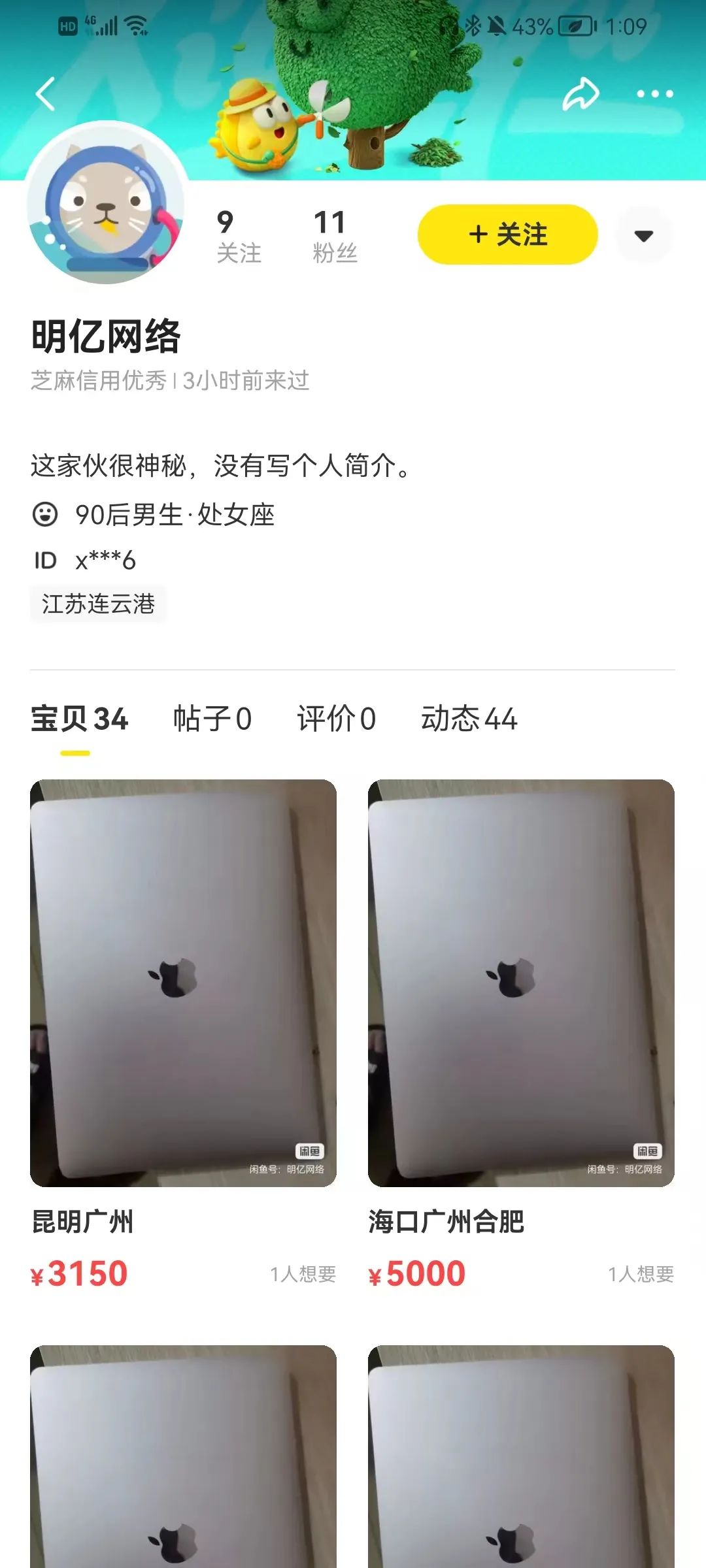
Task: Go back using the arrow icon
Action: (x=45, y=94)
